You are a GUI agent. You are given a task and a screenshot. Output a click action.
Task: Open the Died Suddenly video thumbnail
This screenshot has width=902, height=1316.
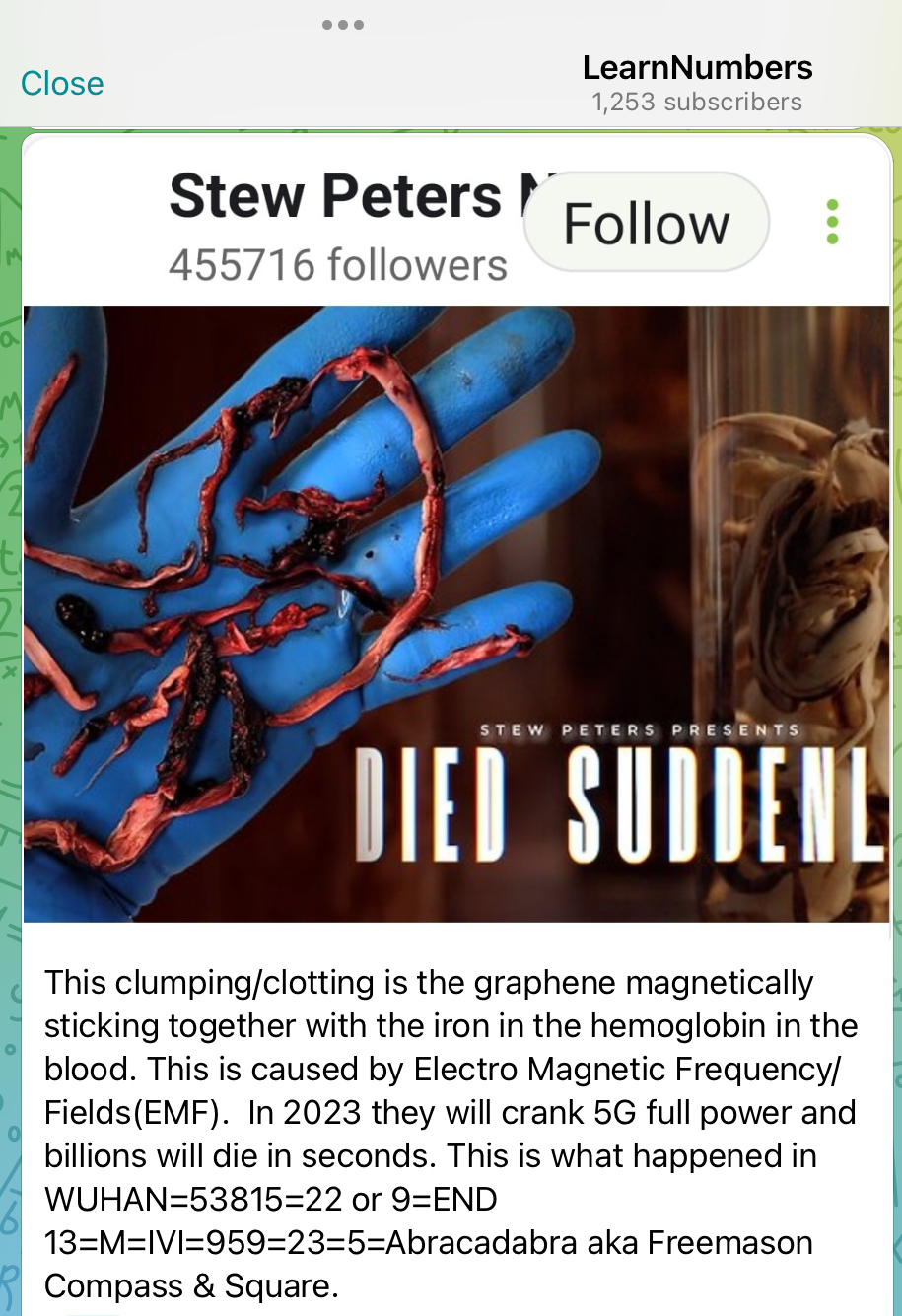(x=456, y=613)
